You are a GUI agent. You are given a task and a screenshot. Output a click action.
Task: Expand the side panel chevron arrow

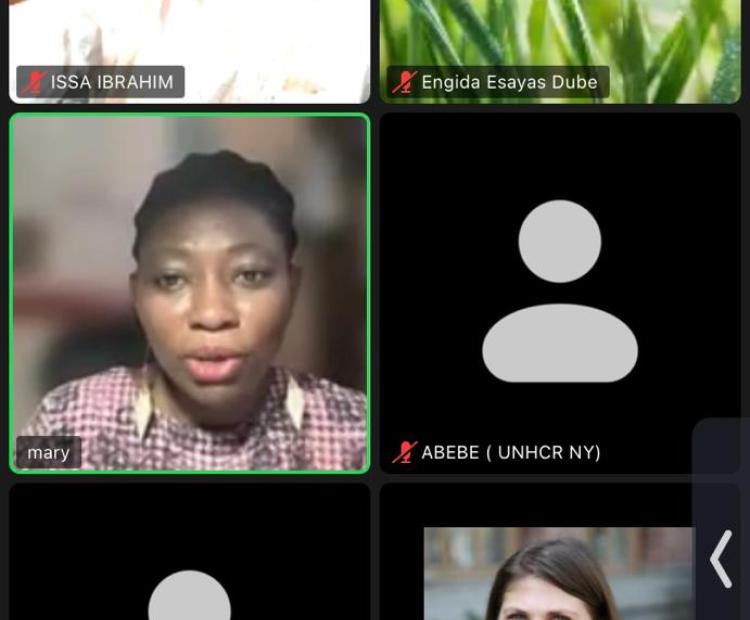[x=721, y=559]
